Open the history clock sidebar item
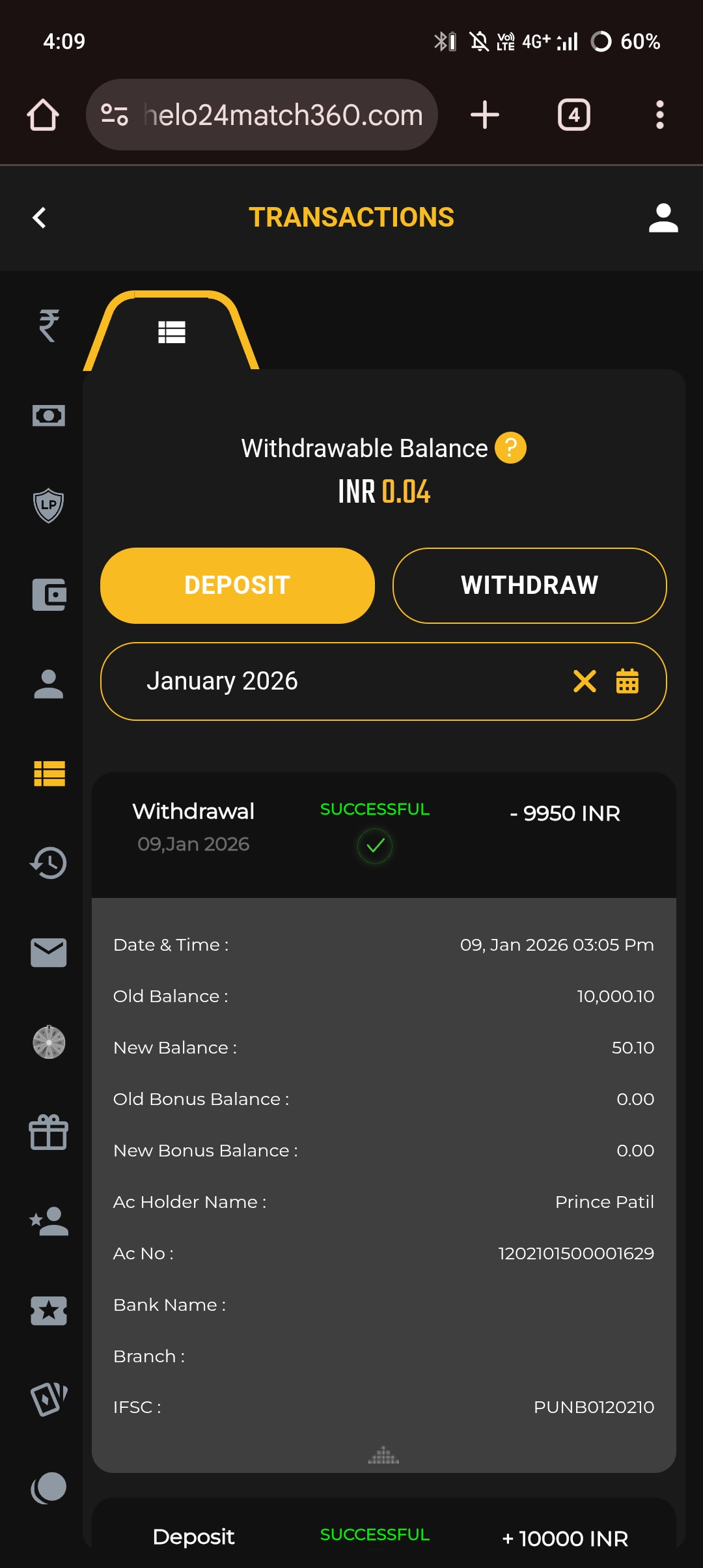Image resolution: width=703 pixels, height=1568 pixels. (x=49, y=863)
